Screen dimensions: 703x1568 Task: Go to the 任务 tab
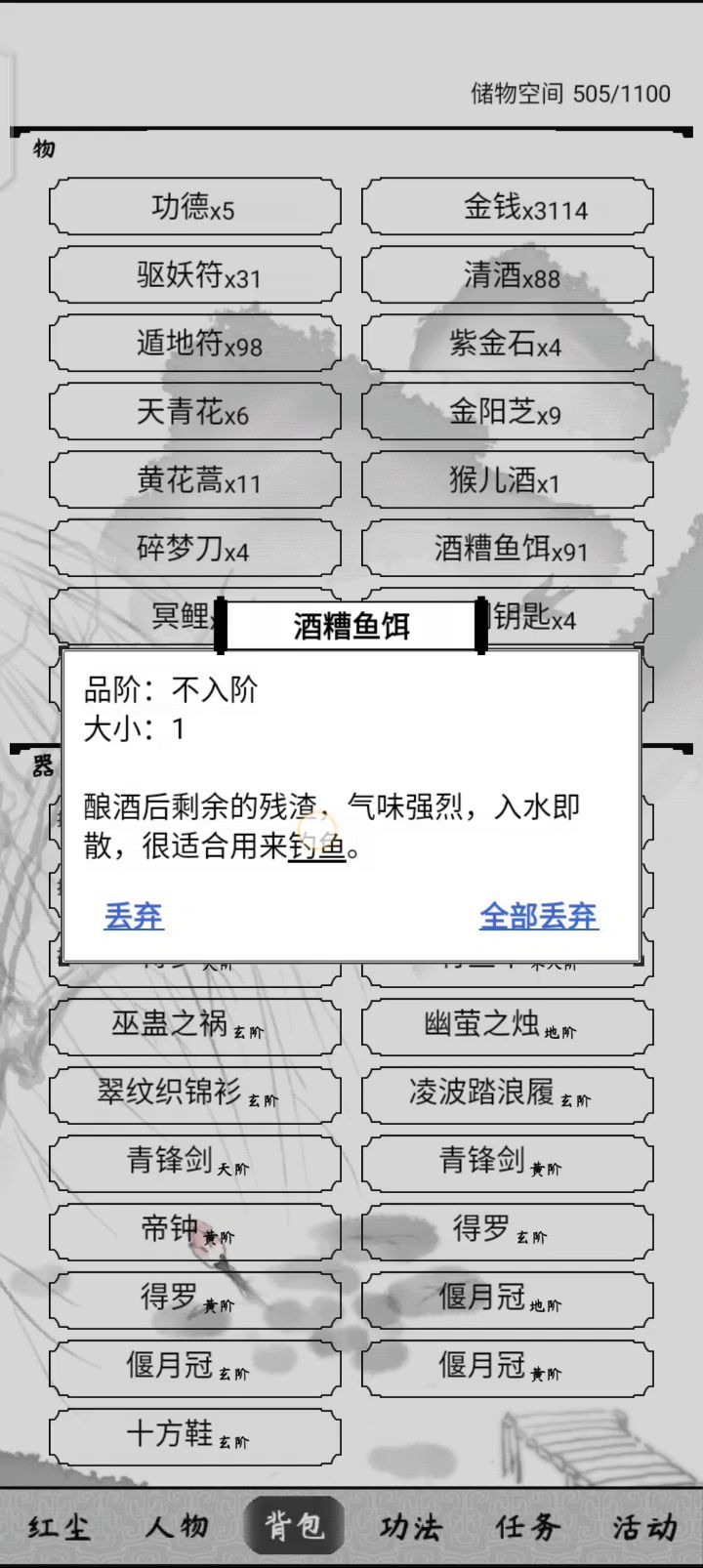coord(527,1527)
